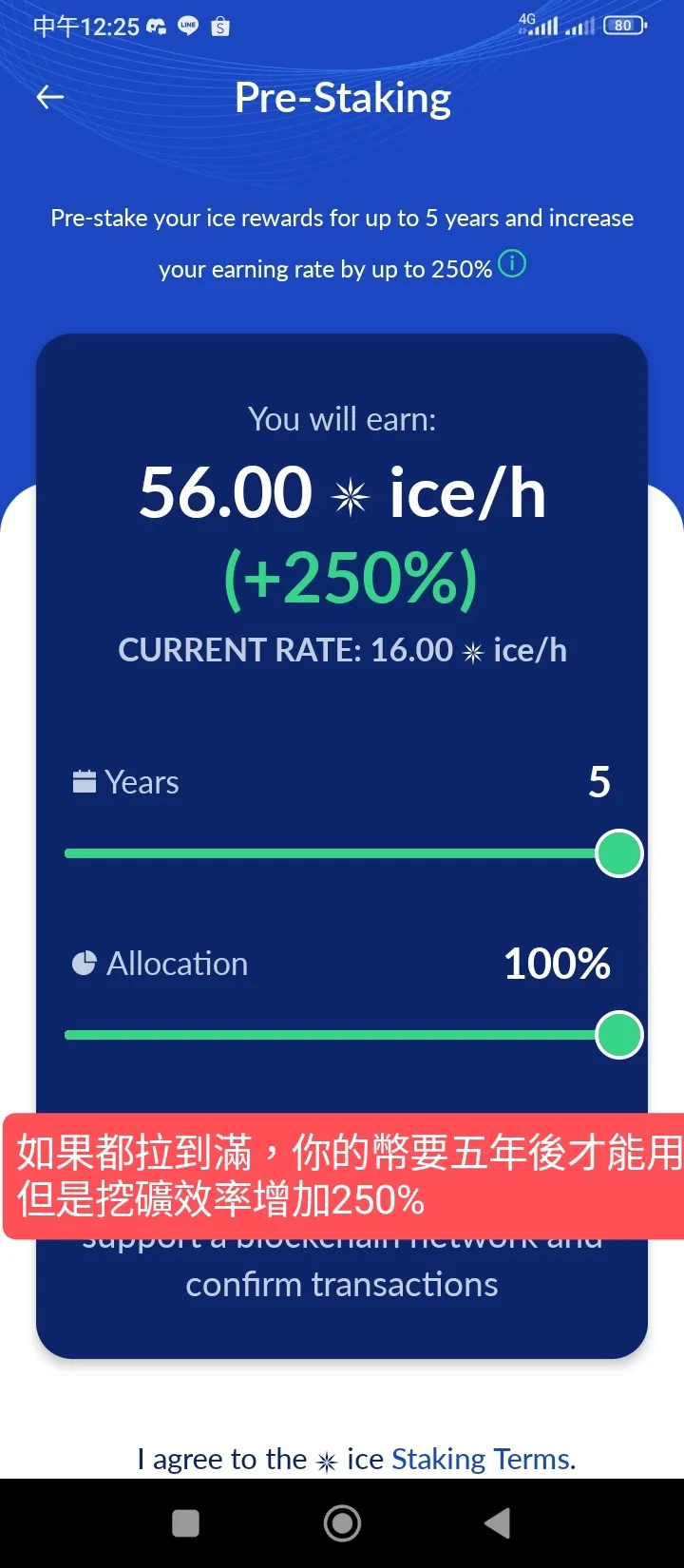Open the info icon beside 250%
This screenshot has height=1568, width=684.
point(512,263)
